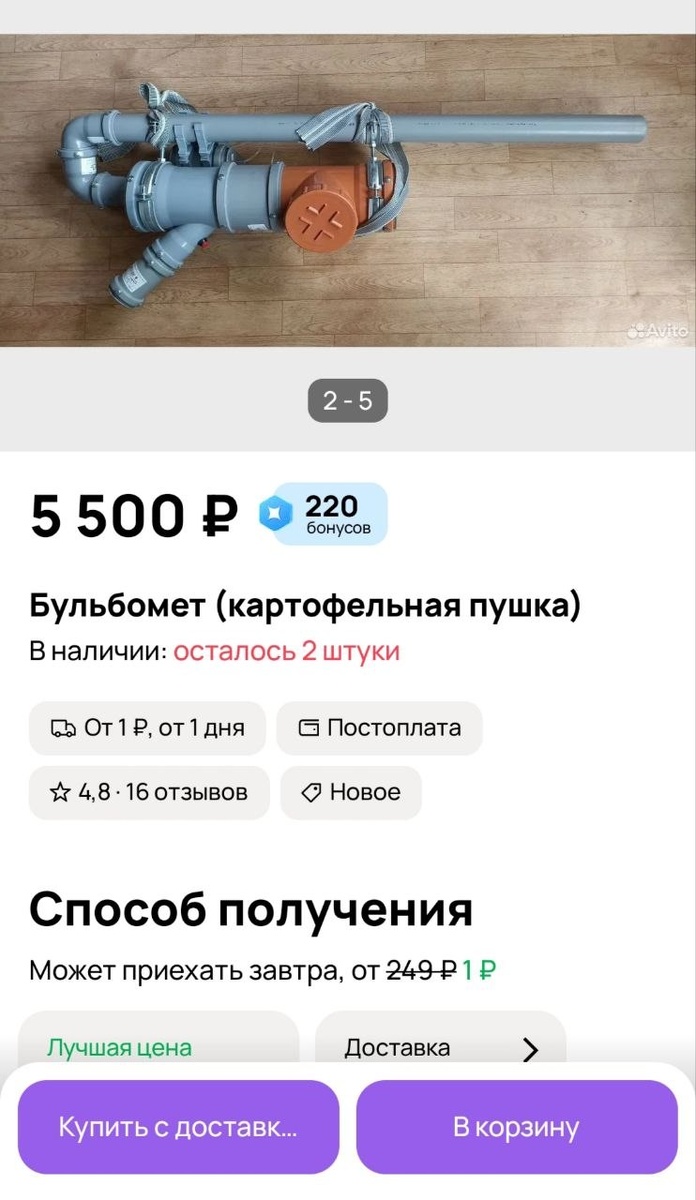This screenshot has height=1200, width=696.
Task: Tap the Постоплата chip
Action: [x=379, y=728]
